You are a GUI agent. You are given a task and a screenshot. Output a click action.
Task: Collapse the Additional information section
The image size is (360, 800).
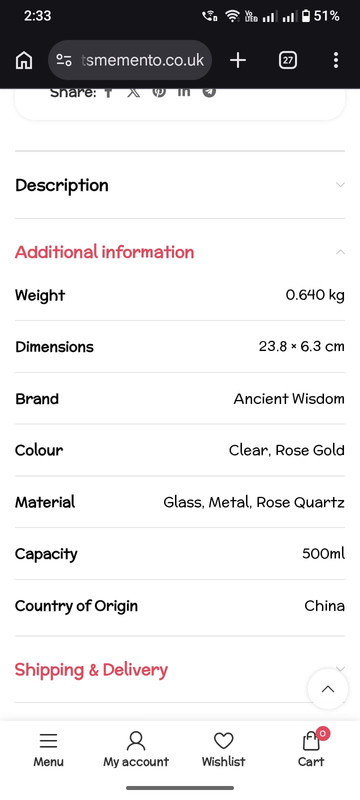point(180,252)
